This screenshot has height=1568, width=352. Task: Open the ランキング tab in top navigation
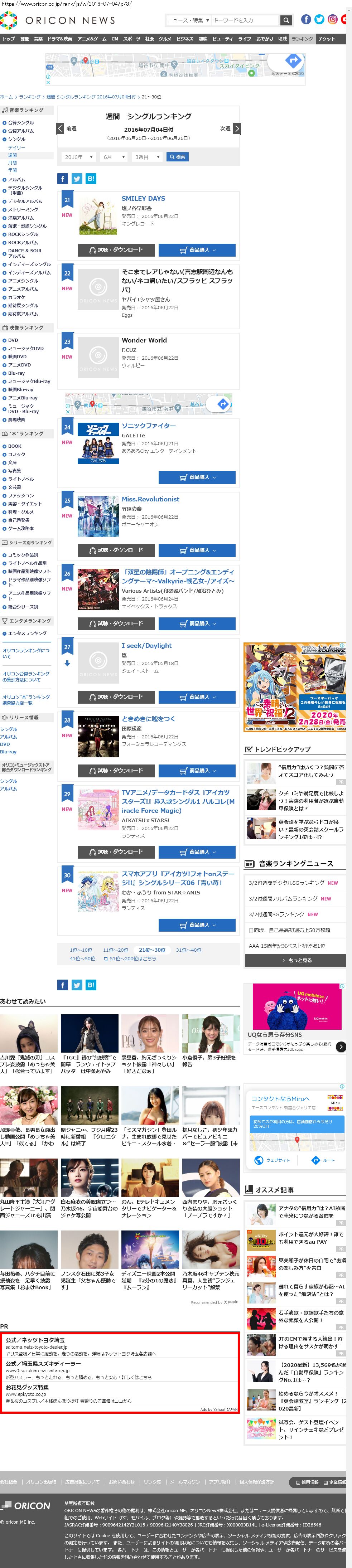pos(302,39)
